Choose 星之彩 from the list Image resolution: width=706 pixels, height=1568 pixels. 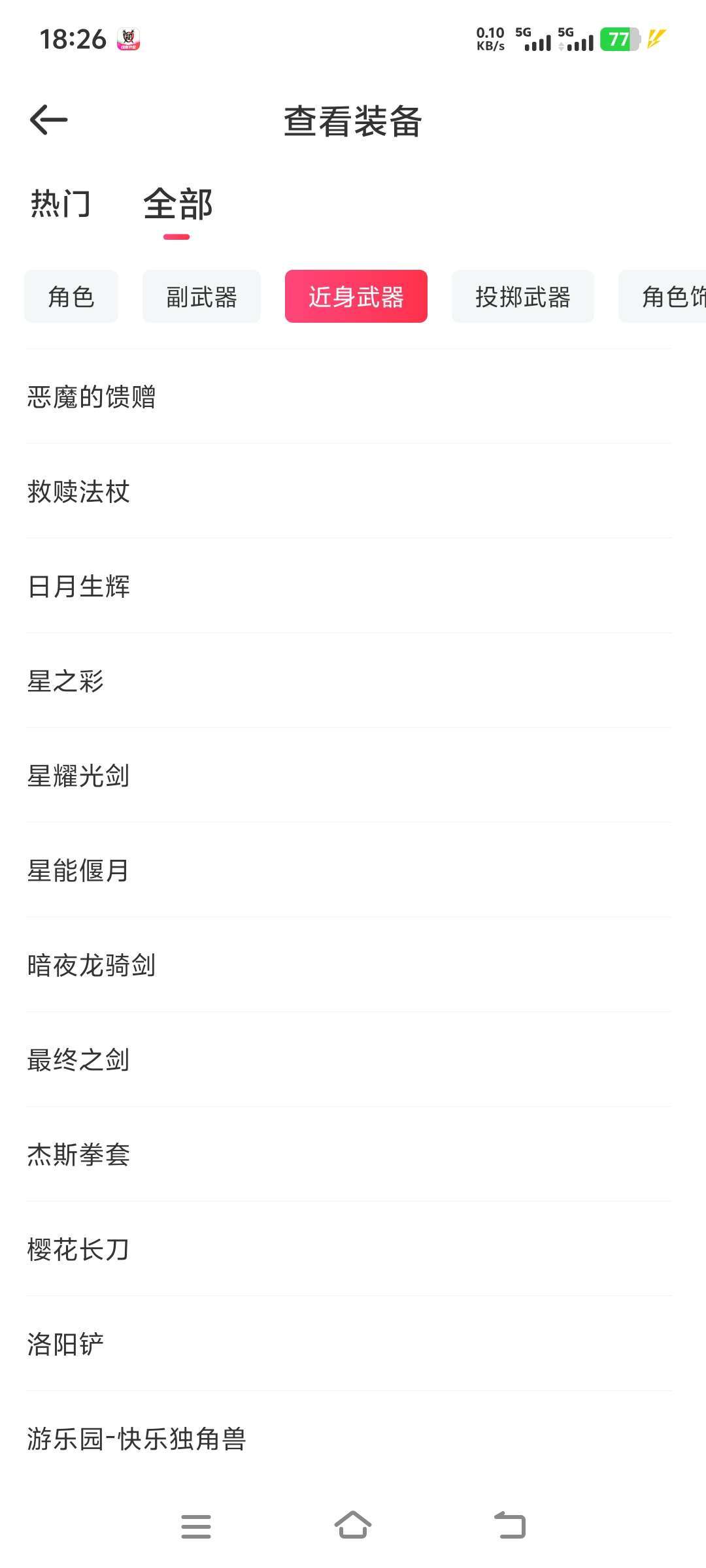(x=65, y=681)
